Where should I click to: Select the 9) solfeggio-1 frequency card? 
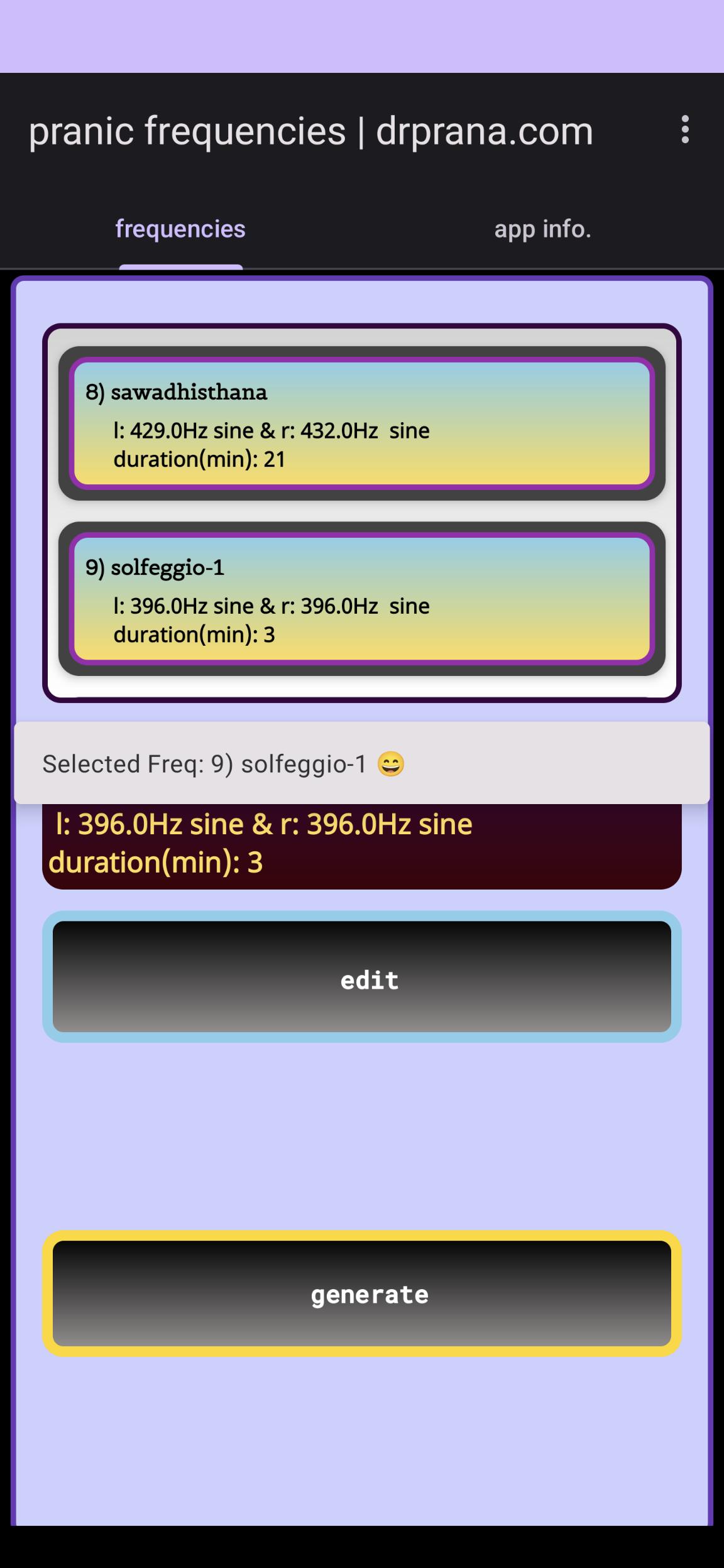pyautogui.click(x=362, y=599)
